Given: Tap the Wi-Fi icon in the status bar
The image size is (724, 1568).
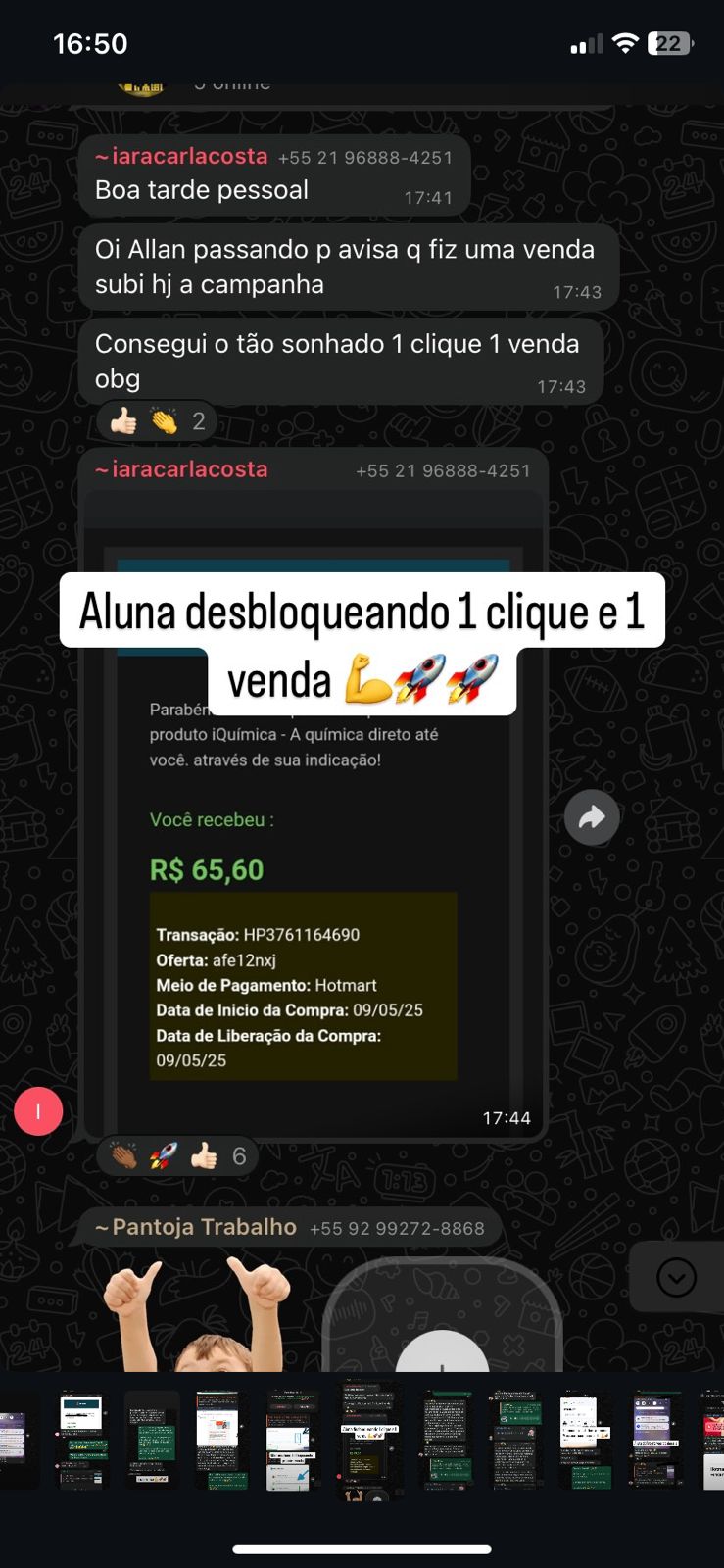Looking at the screenshot, I should coord(624,43).
